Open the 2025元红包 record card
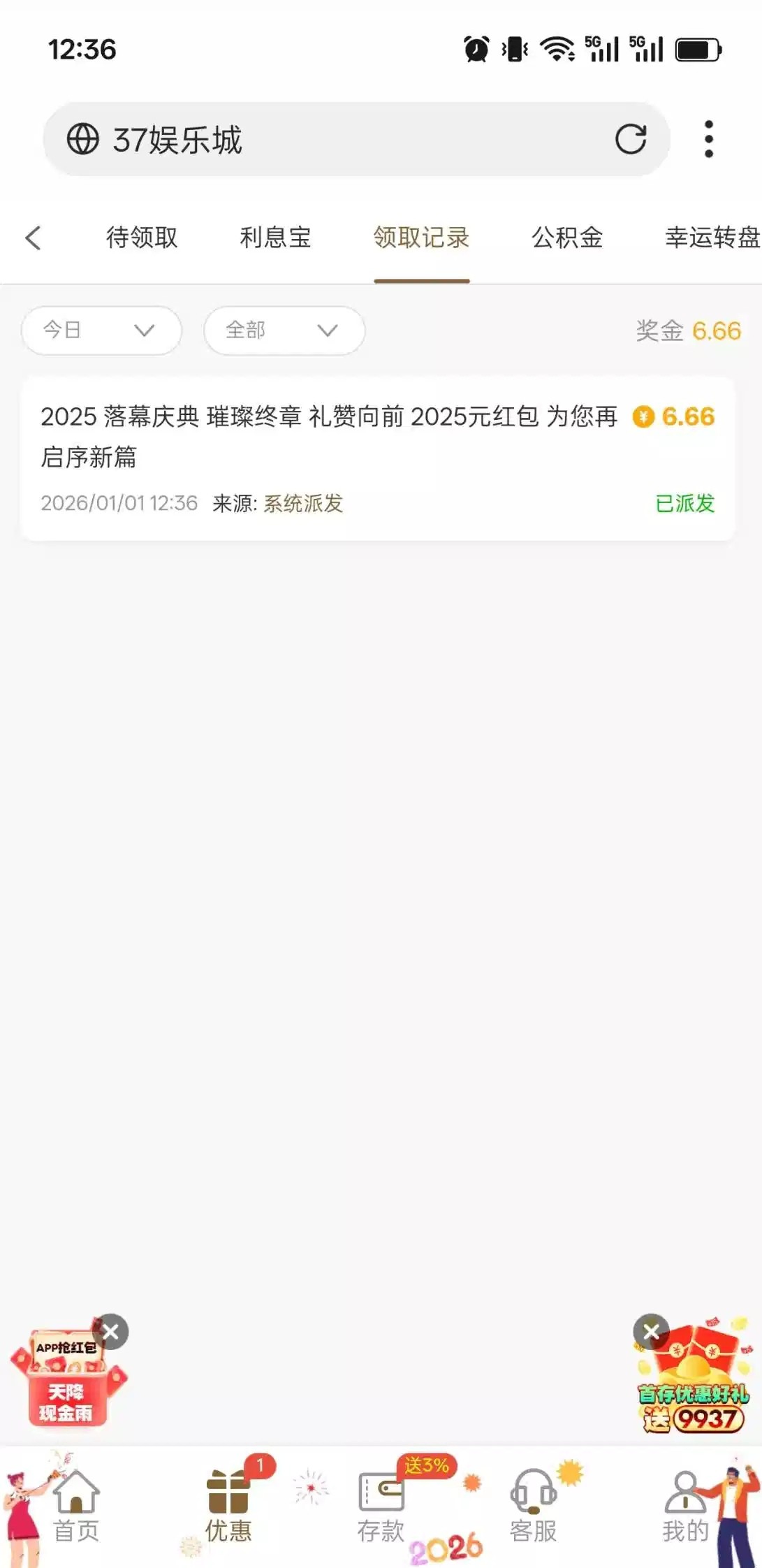The image size is (762, 1568). pos(377,458)
